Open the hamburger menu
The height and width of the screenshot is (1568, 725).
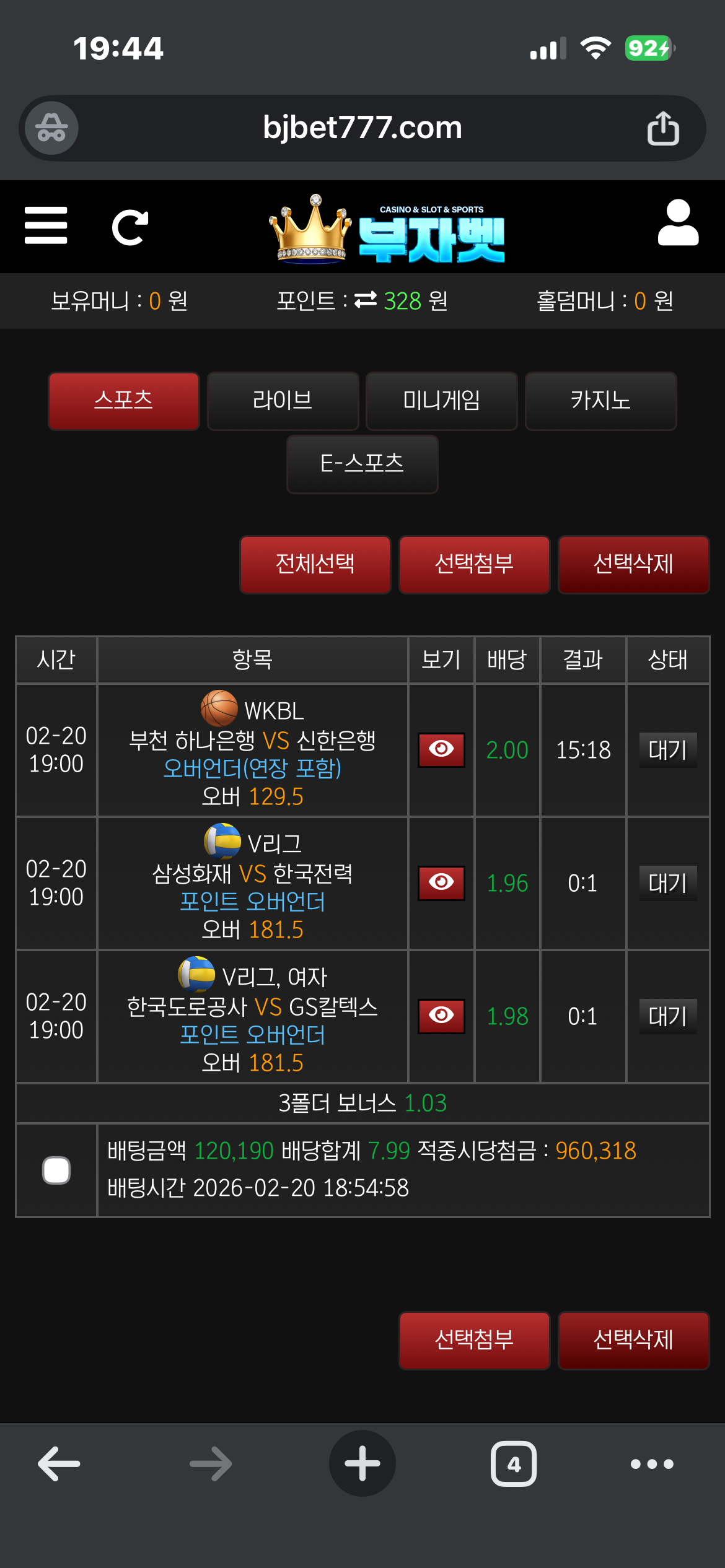46,225
